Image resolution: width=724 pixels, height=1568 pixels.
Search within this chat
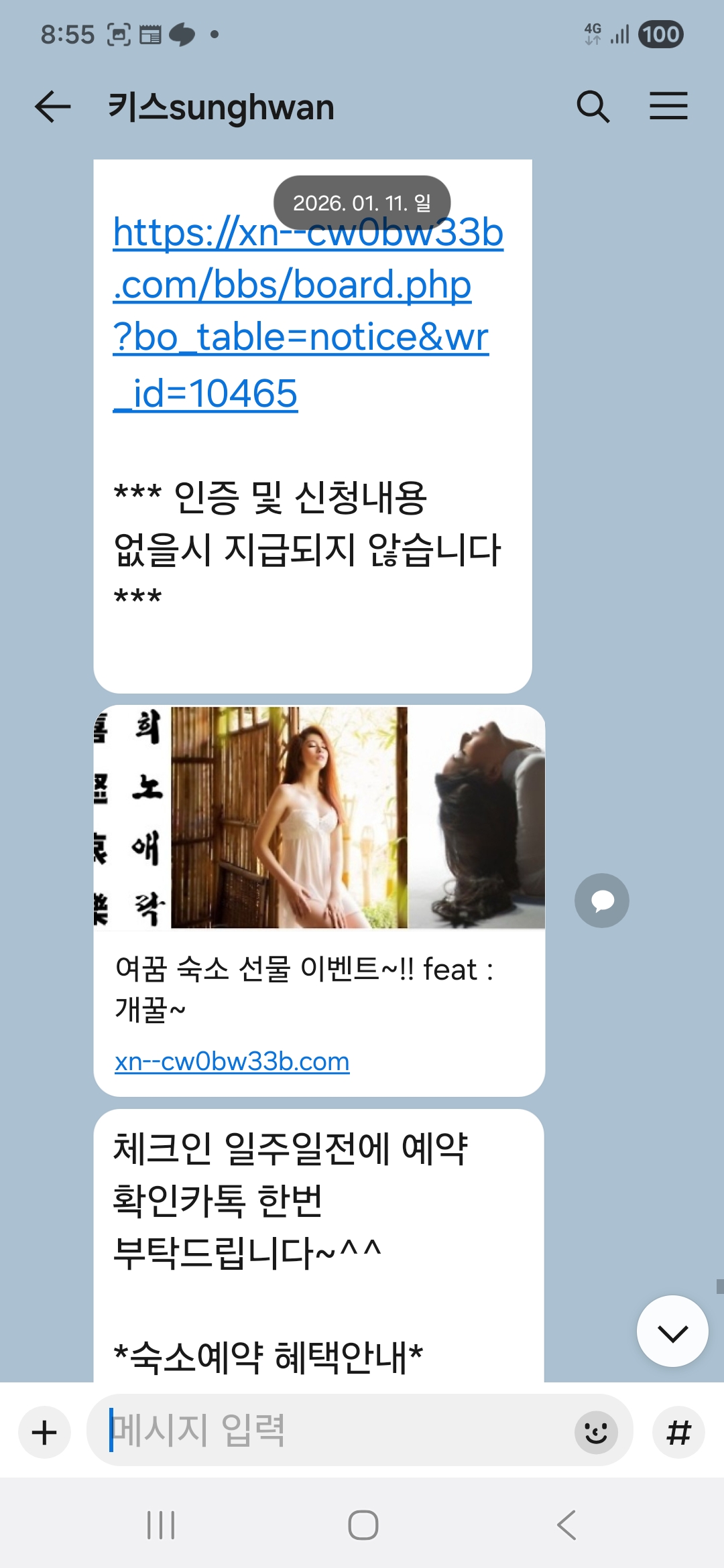click(593, 107)
